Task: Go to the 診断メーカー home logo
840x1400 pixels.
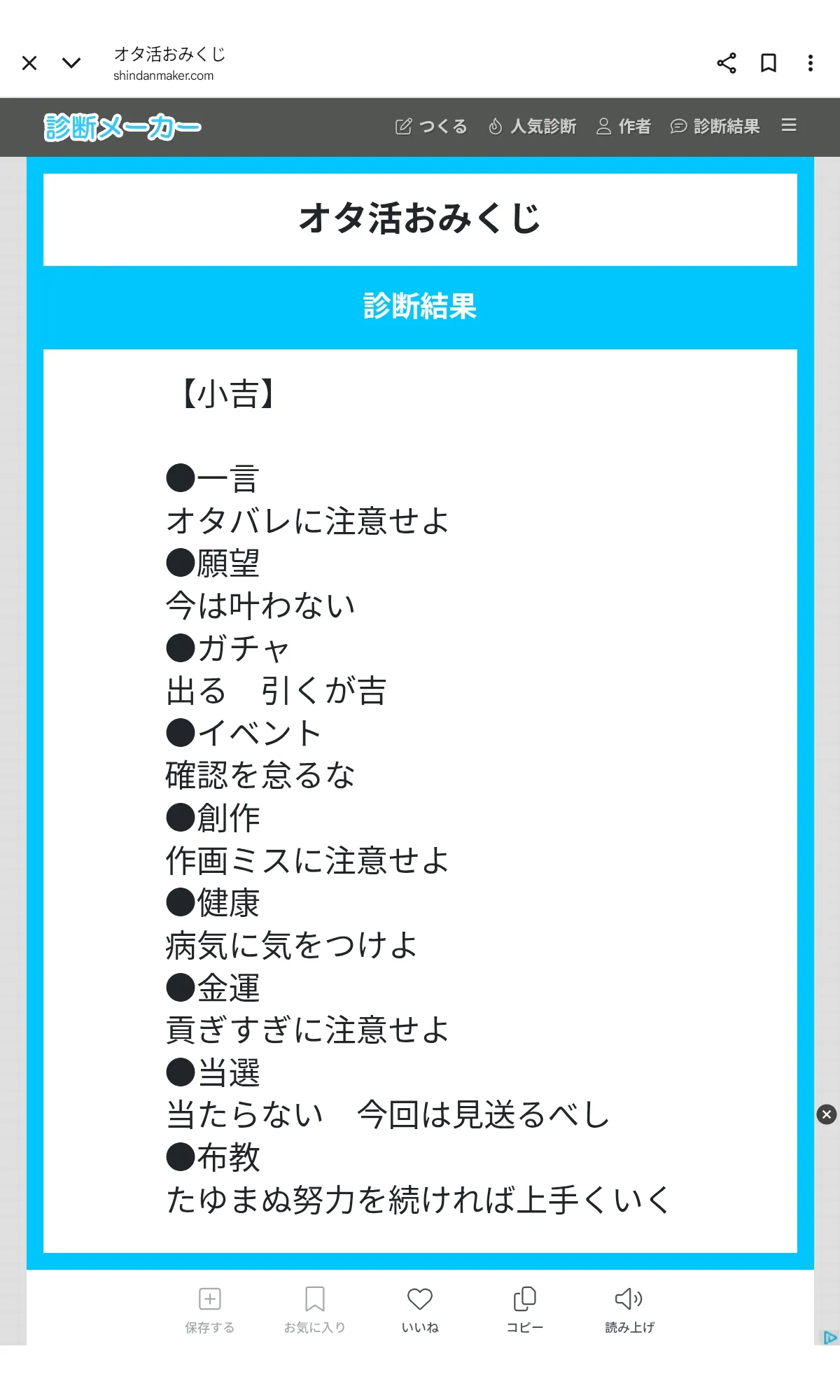Action: point(122,127)
